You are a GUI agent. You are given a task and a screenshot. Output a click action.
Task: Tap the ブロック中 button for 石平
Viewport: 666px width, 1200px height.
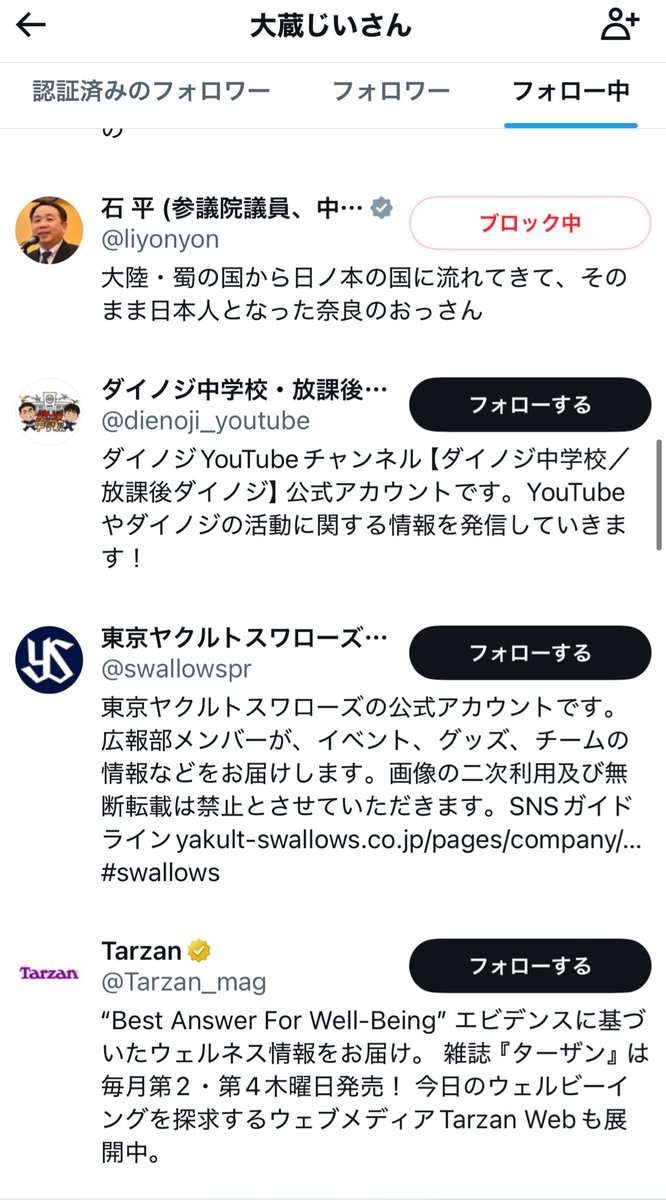pos(529,222)
